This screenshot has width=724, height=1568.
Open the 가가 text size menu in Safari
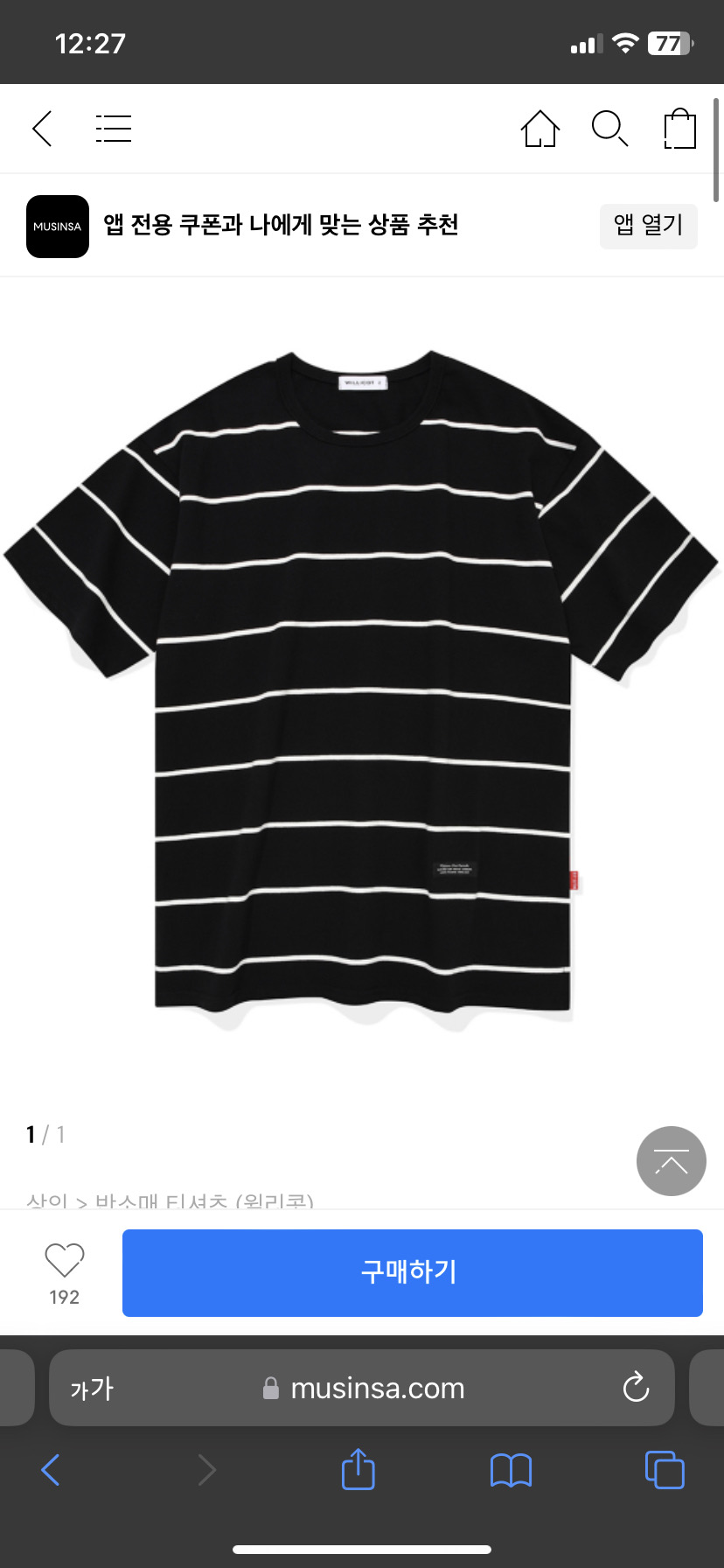click(92, 1389)
